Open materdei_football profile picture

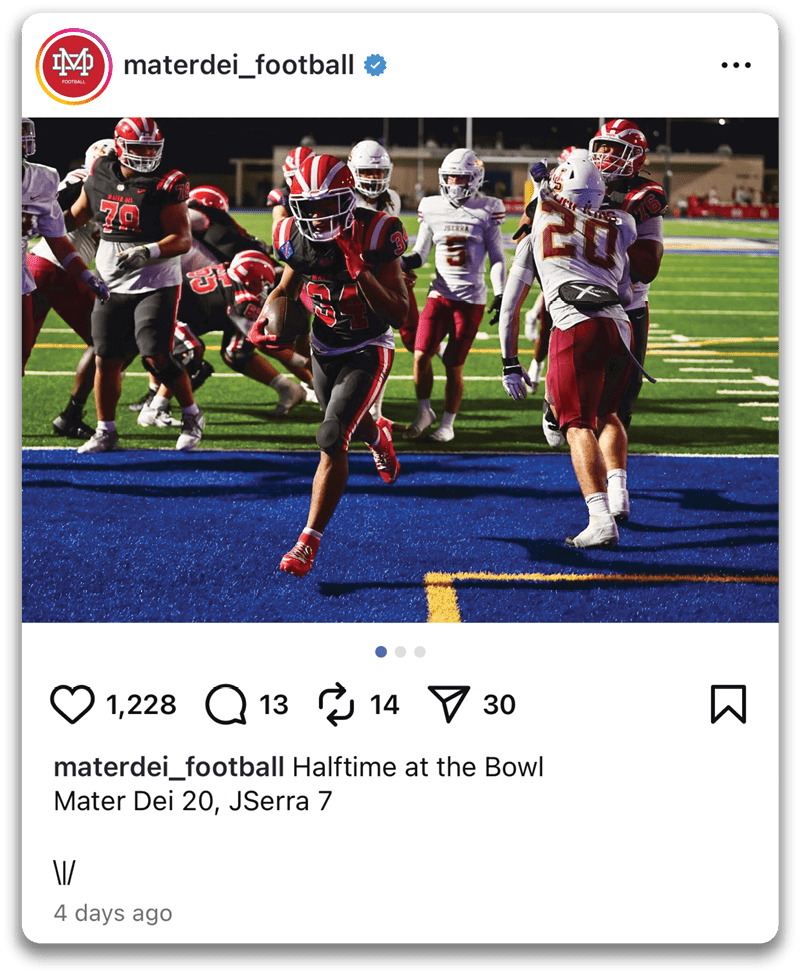(71, 65)
